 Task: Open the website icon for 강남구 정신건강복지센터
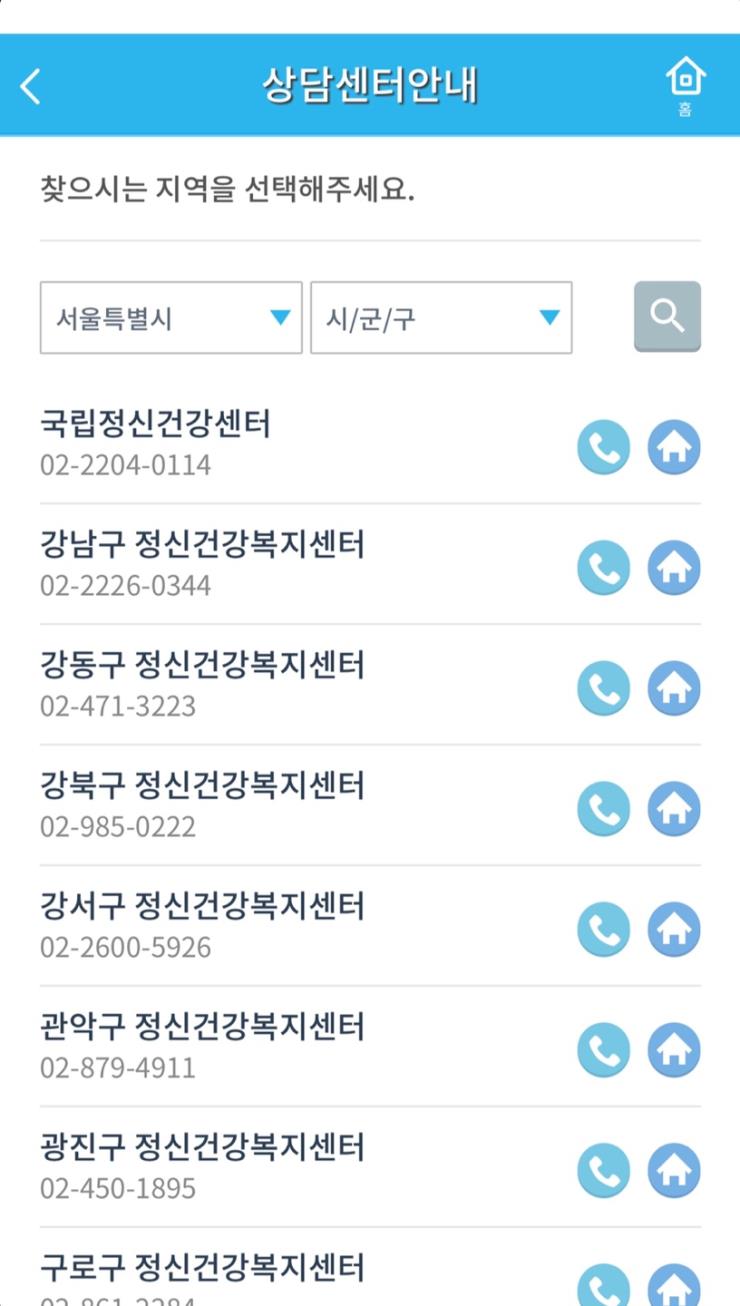coord(674,567)
